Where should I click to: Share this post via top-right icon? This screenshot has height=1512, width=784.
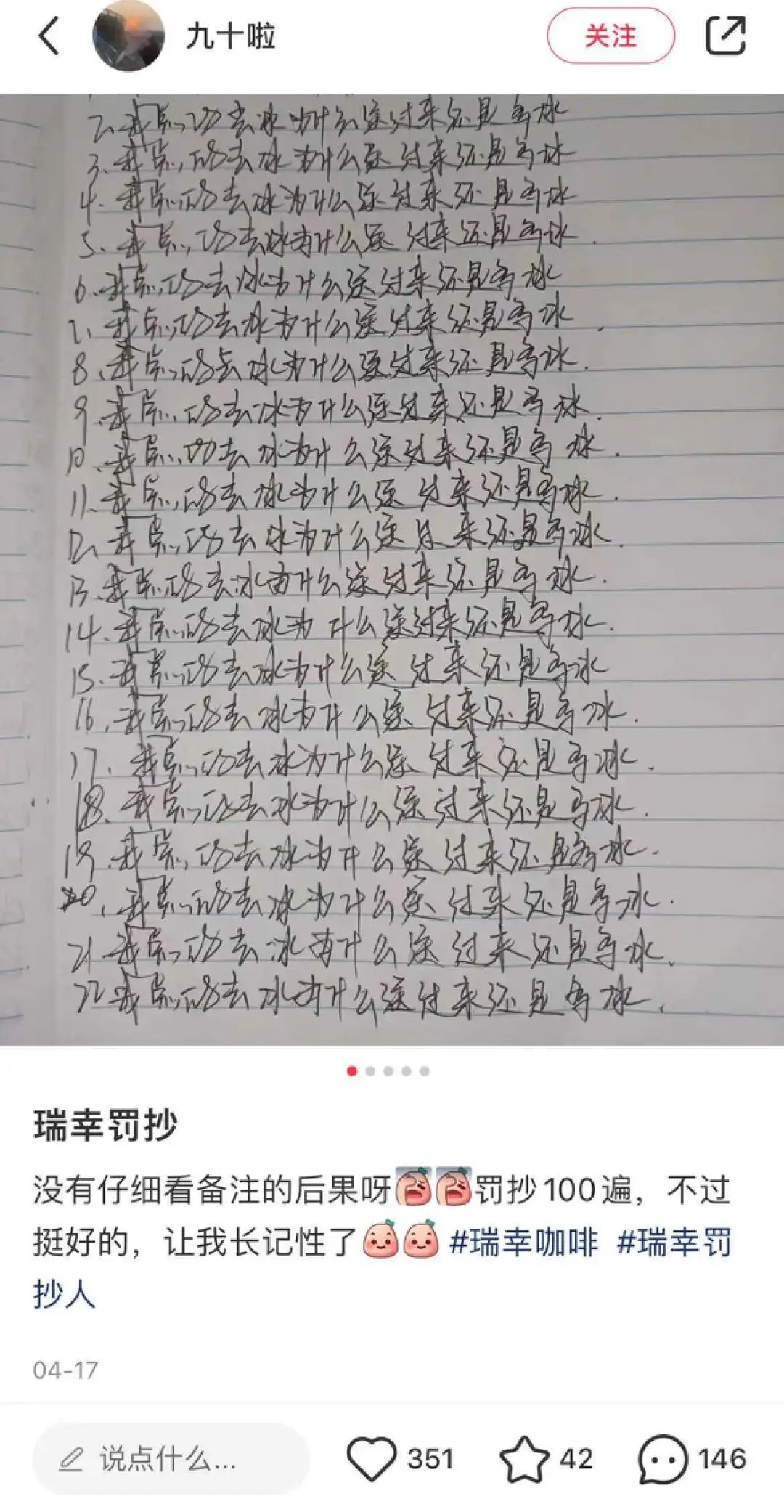click(726, 36)
